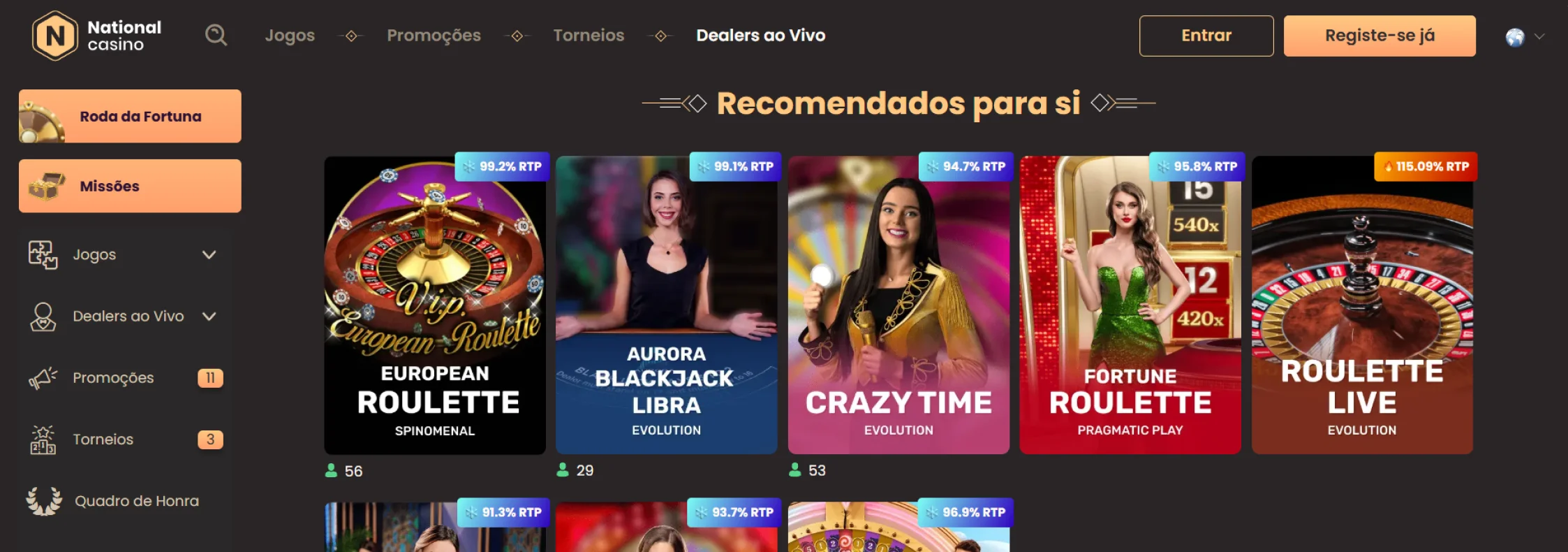Image resolution: width=1568 pixels, height=552 pixels.
Task: Open the Missões button
Action: tap(130, 186)
